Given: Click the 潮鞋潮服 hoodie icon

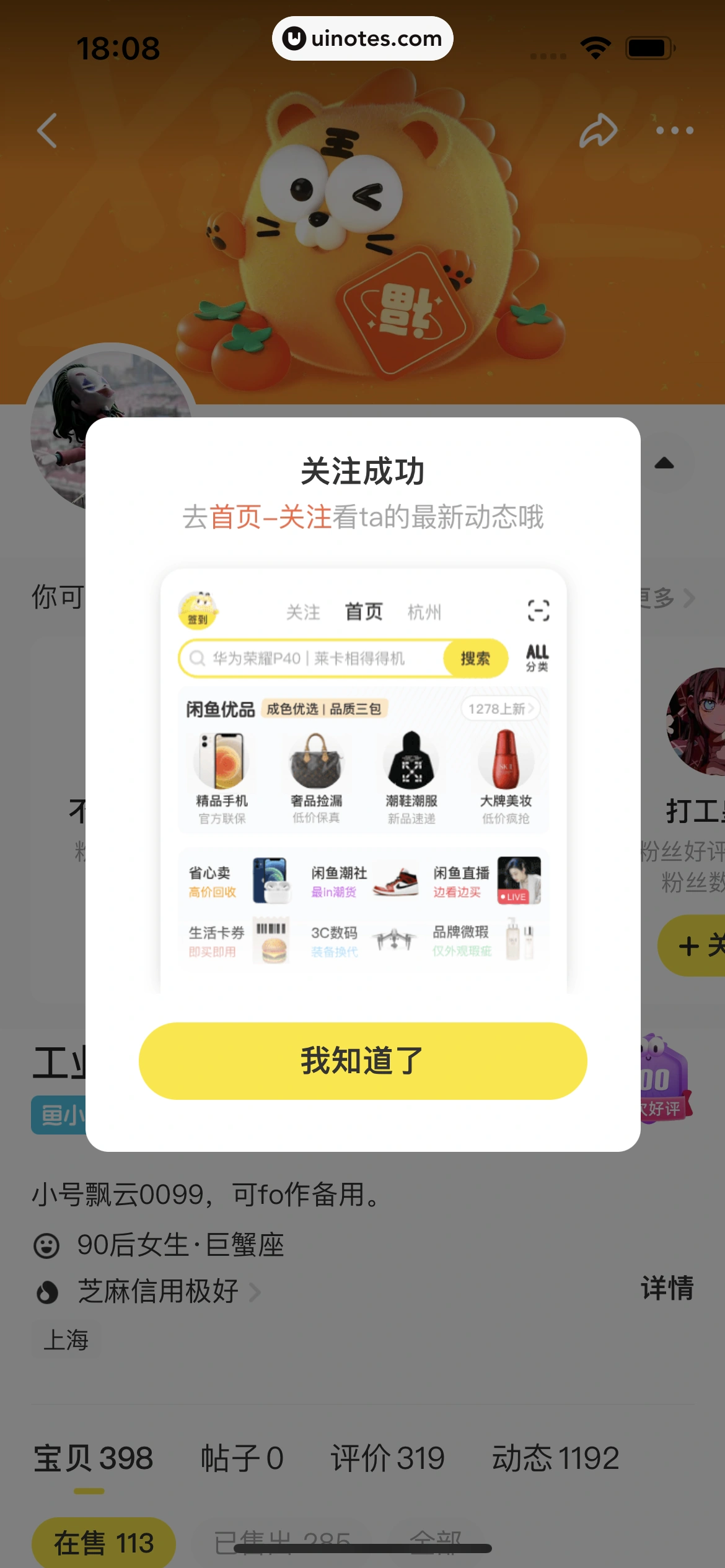Looking at the screenshot, I should 411,760.
